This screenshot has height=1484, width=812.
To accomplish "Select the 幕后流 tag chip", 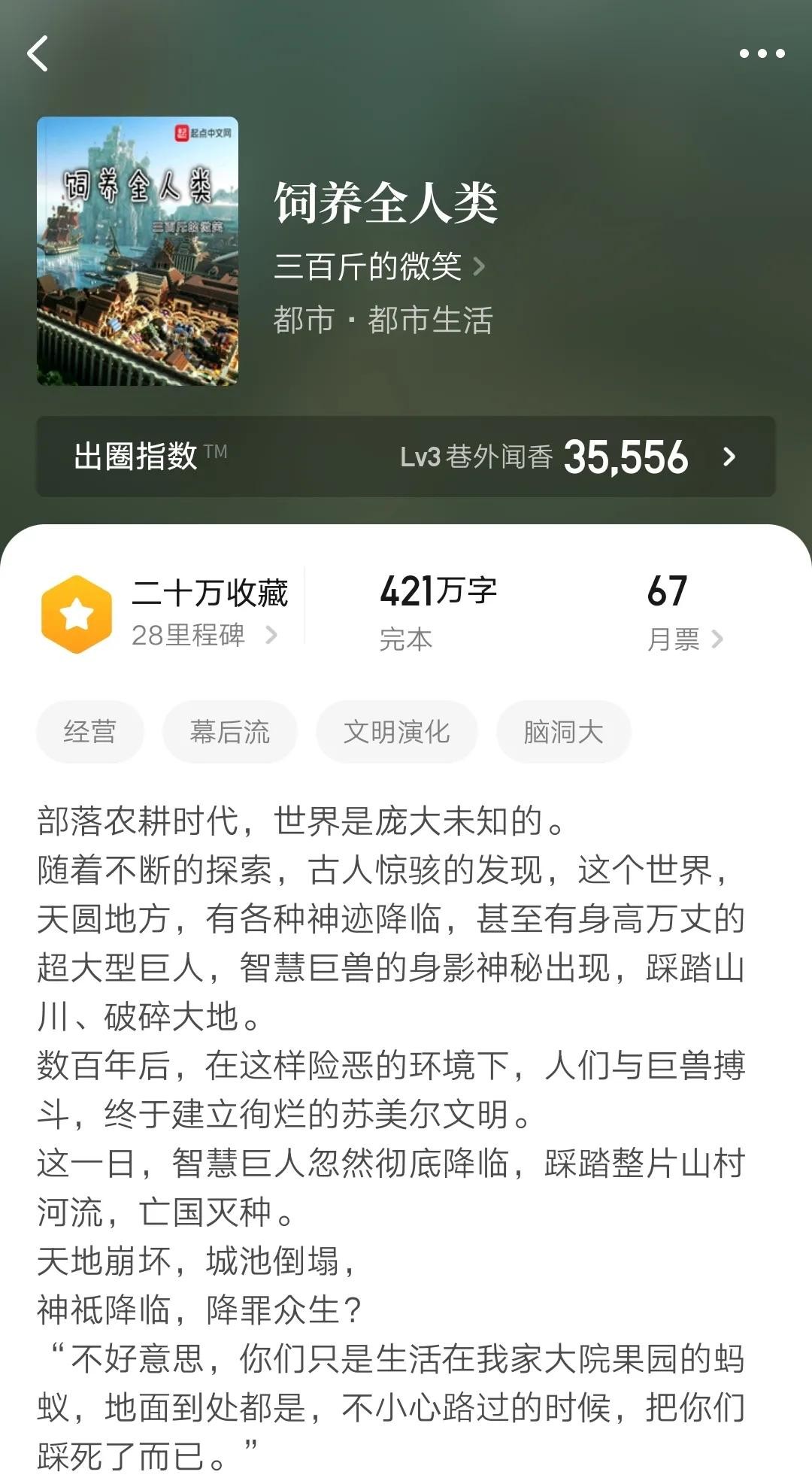I will point(230,732).
